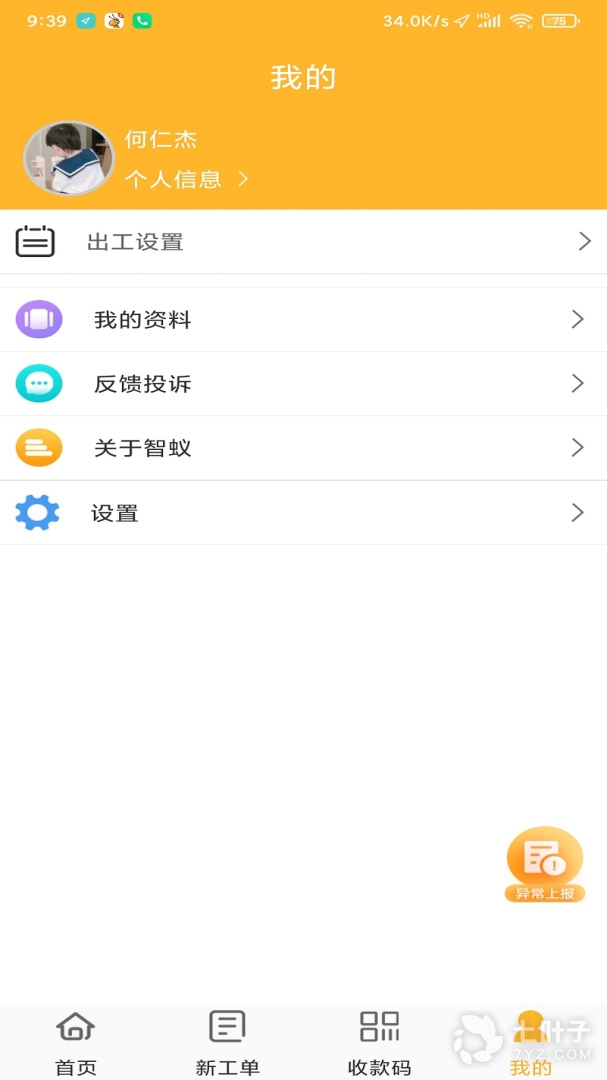
Task: Open 个人信息 profile details
Action: pos(186,180)
